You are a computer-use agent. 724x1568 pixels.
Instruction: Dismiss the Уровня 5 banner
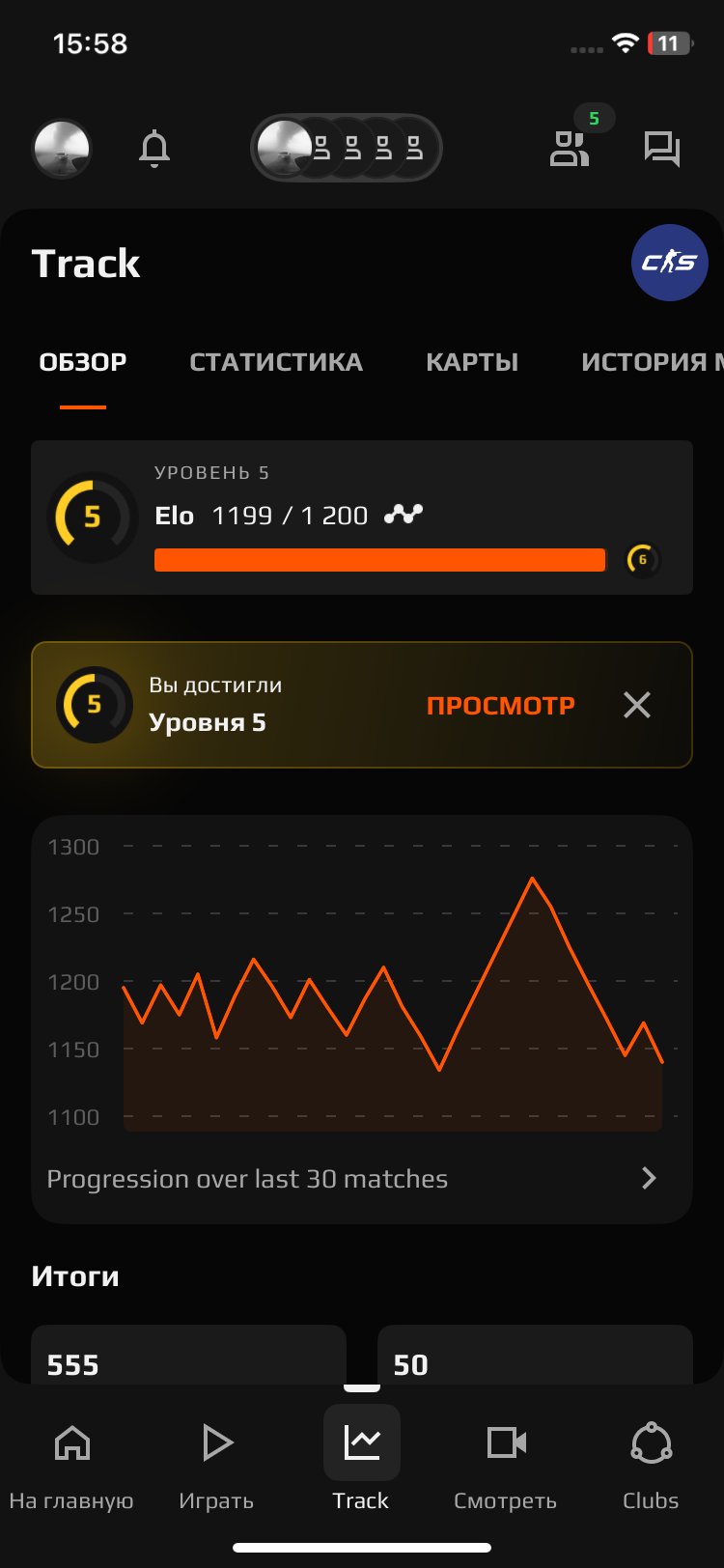point(637,706)
